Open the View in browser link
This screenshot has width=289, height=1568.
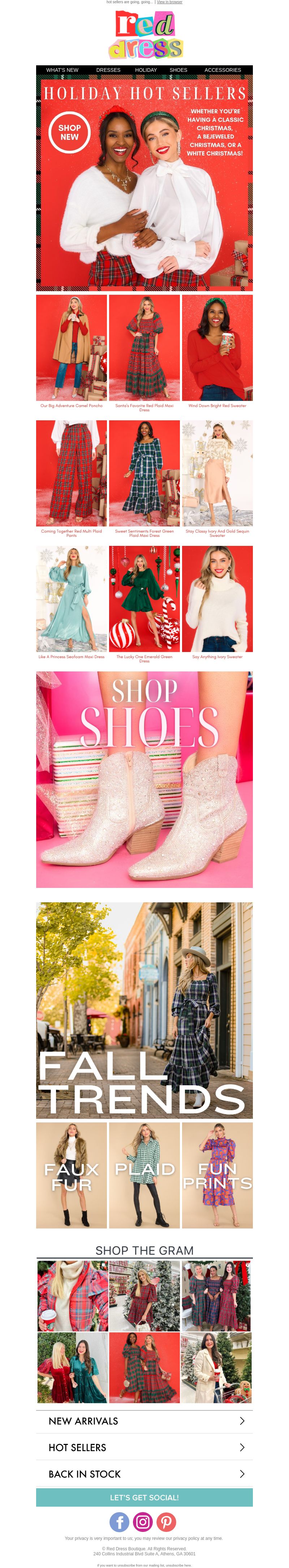pyautogui.click(x=169, y=3)
